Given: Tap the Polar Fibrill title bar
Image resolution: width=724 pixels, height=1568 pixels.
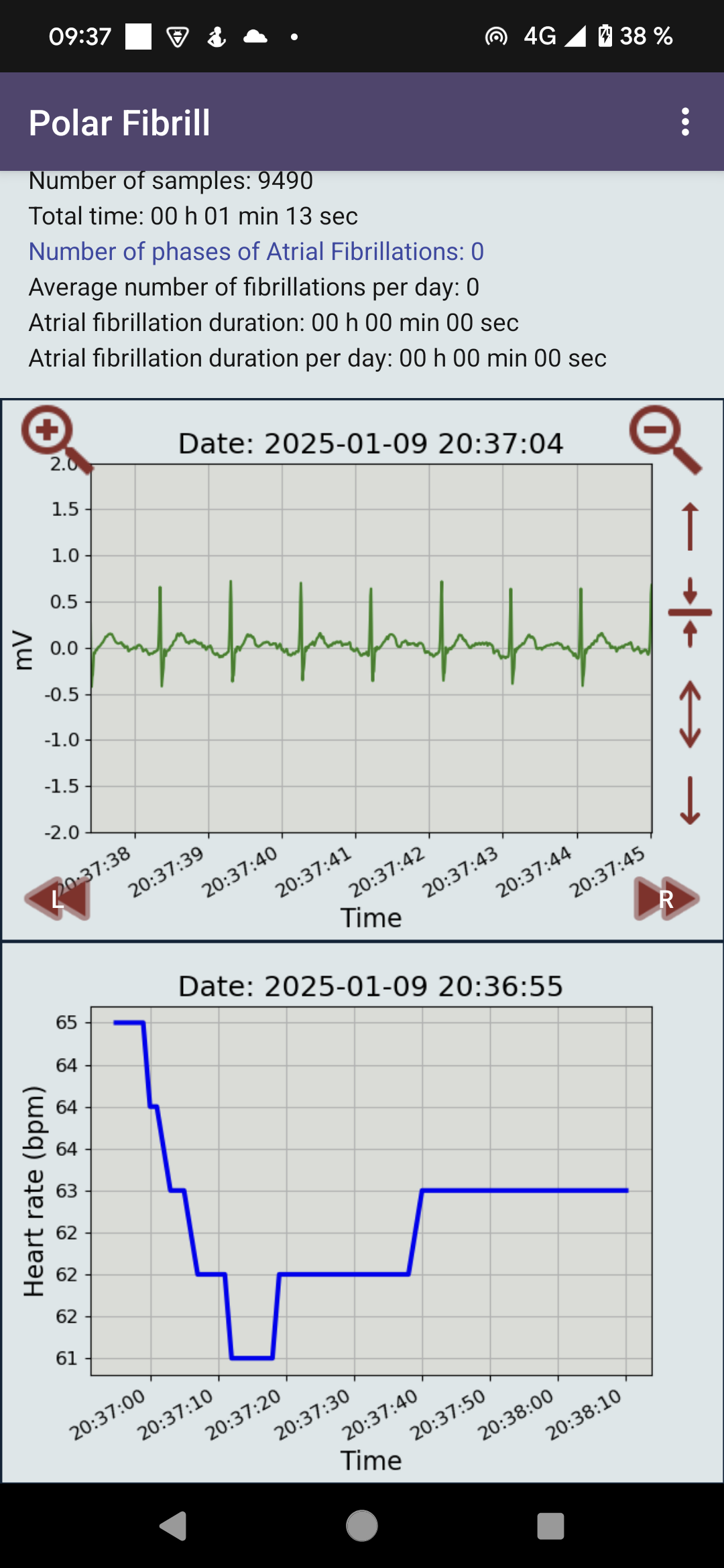Looking at the screenshot, I should (119, 123).
